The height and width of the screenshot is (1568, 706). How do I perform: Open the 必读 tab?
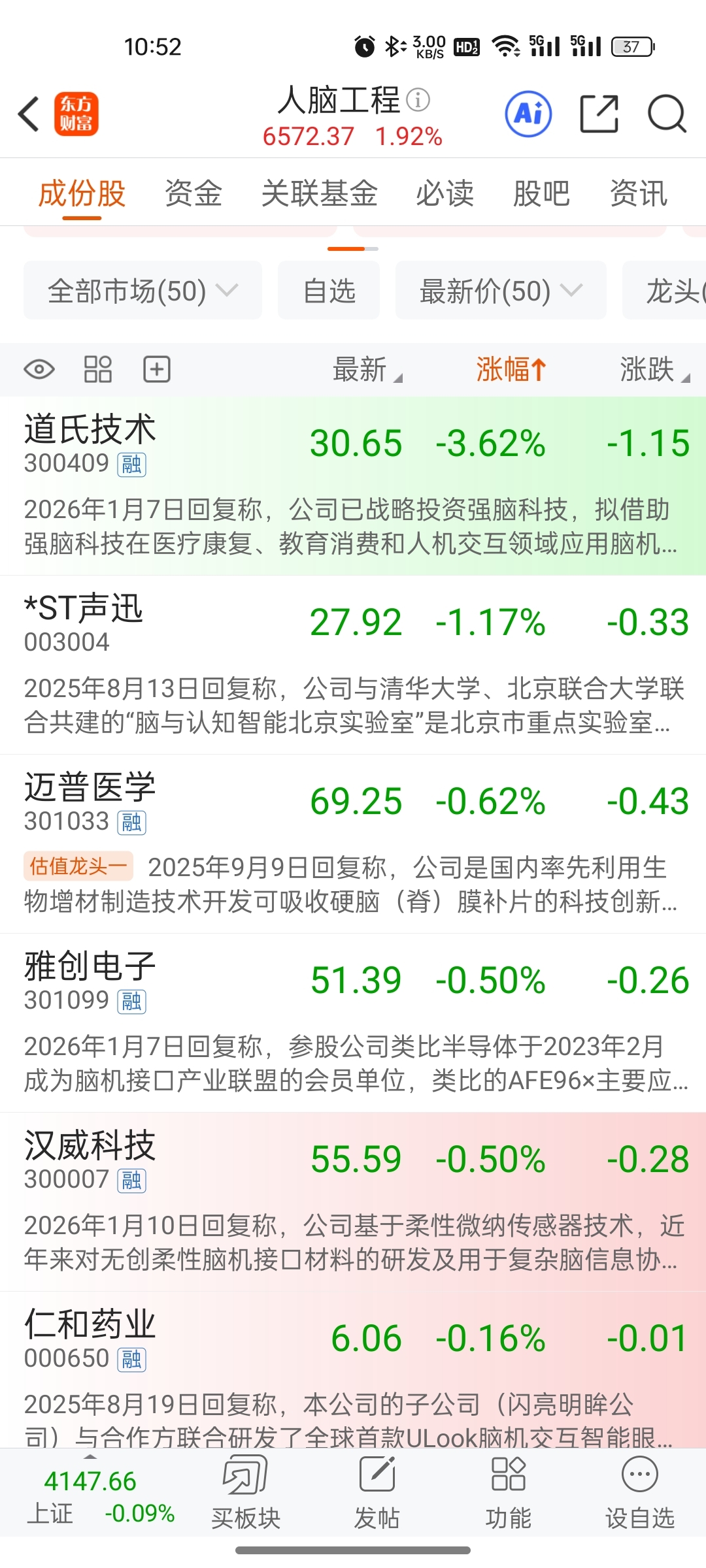(445, 194)
